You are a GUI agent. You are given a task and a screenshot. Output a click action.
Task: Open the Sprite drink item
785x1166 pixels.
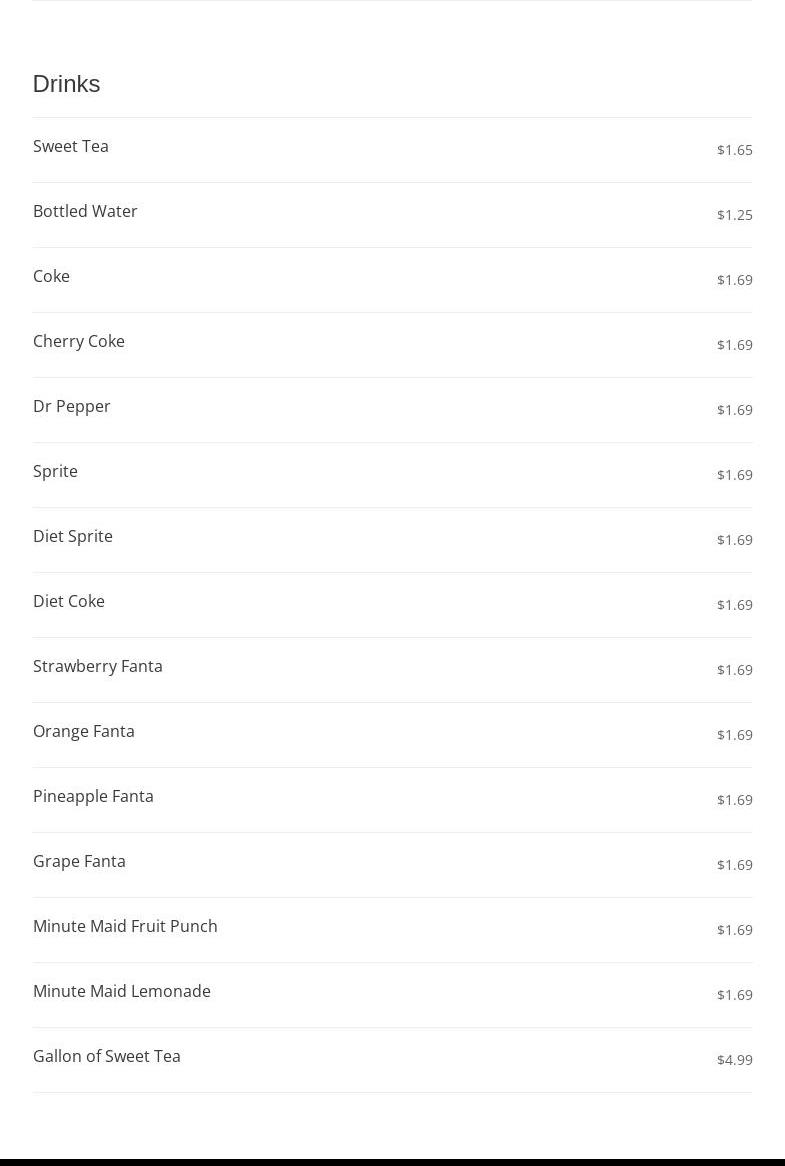coord(56,472)
